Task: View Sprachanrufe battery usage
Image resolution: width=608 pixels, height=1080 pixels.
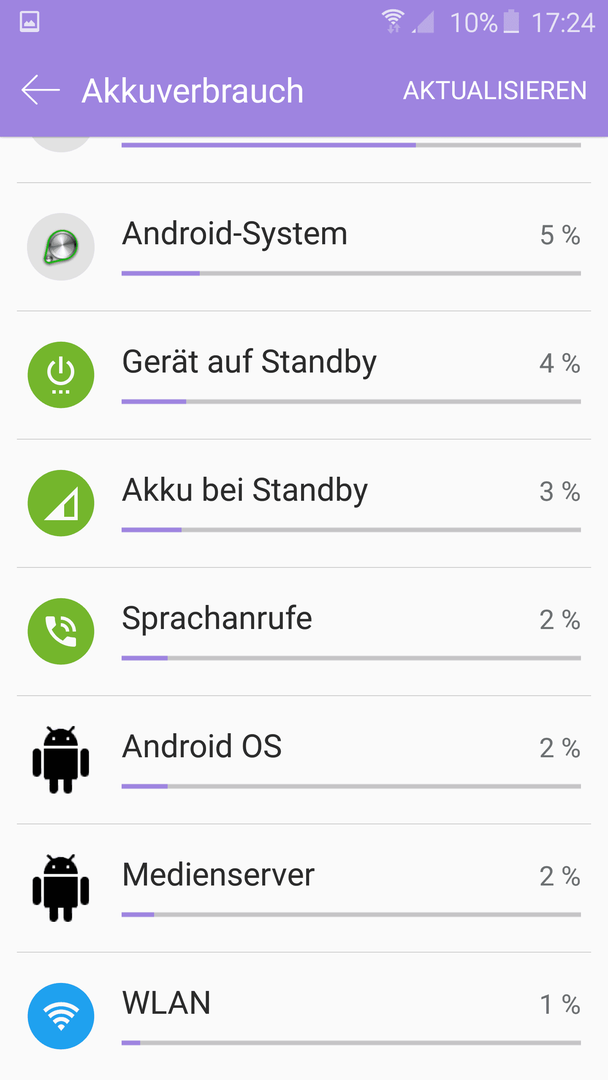Action: (x=304, y=632)
